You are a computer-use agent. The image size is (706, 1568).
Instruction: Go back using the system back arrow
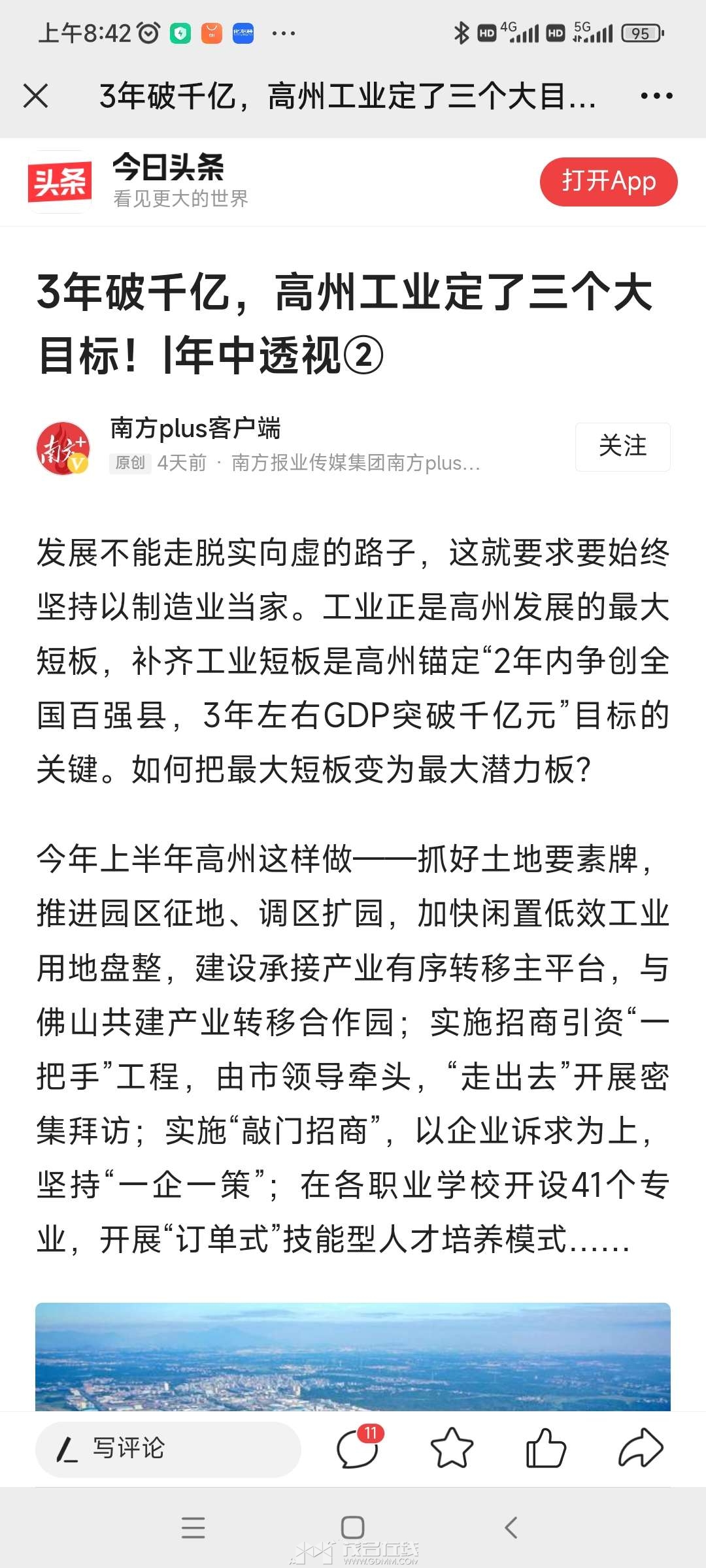click(x=511, y=1527)
